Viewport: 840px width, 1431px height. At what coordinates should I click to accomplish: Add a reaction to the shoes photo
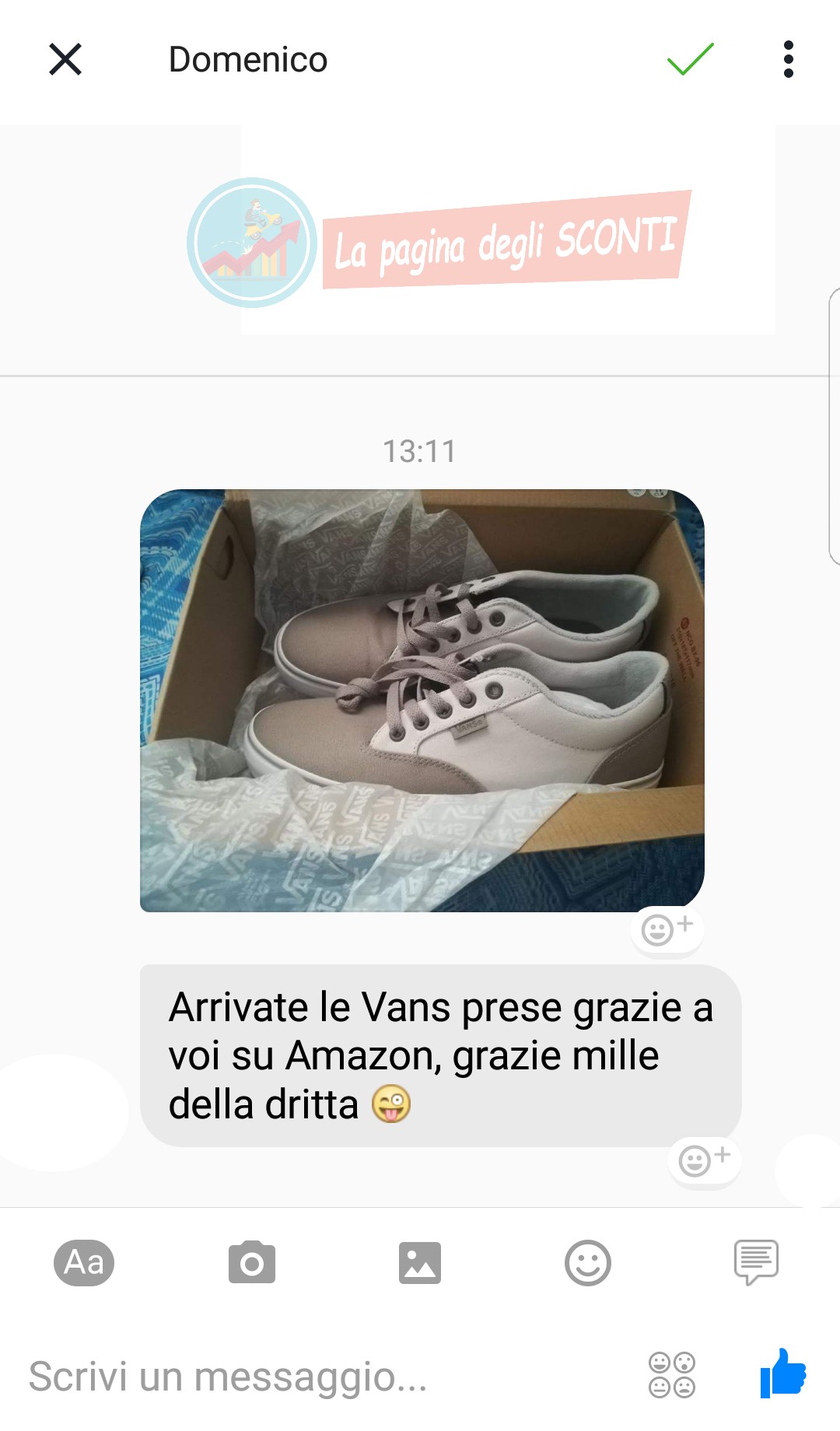coord(667,929)
